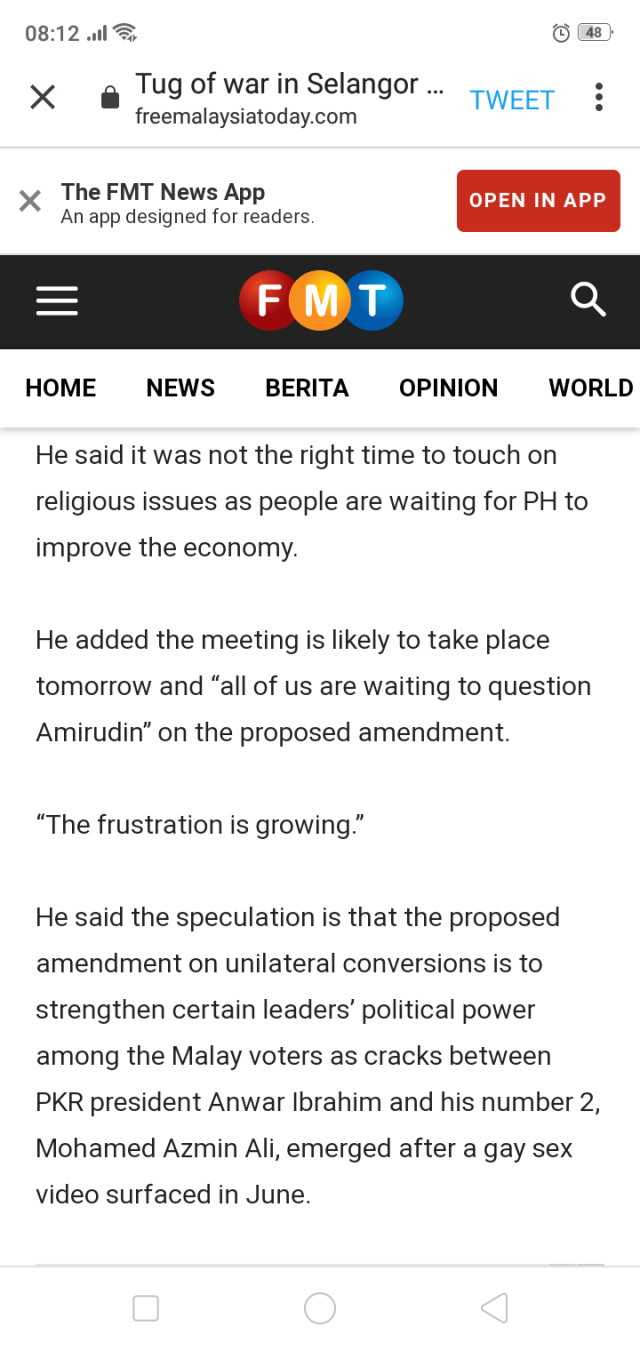The width and height of the screenshot is (640, 1351).
Task: Tap the system back button
Action: (x=494, y=1308)
